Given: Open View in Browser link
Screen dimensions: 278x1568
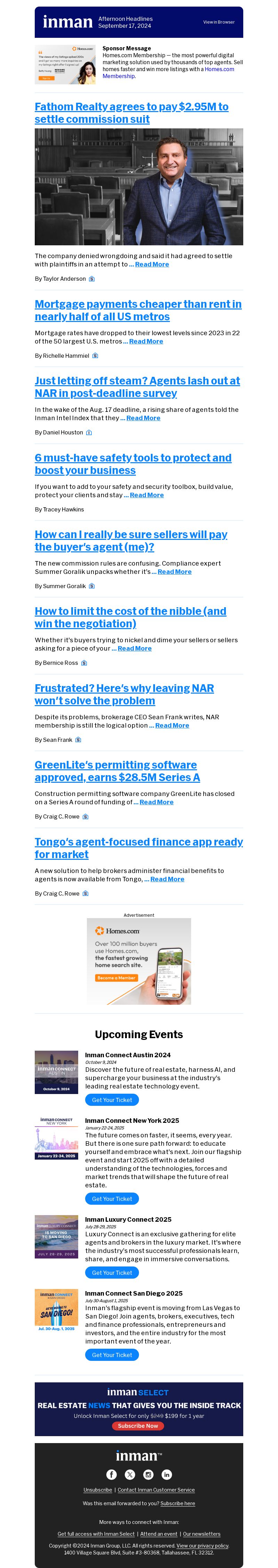Looking at the screenshot, I should tap(218, 22).
